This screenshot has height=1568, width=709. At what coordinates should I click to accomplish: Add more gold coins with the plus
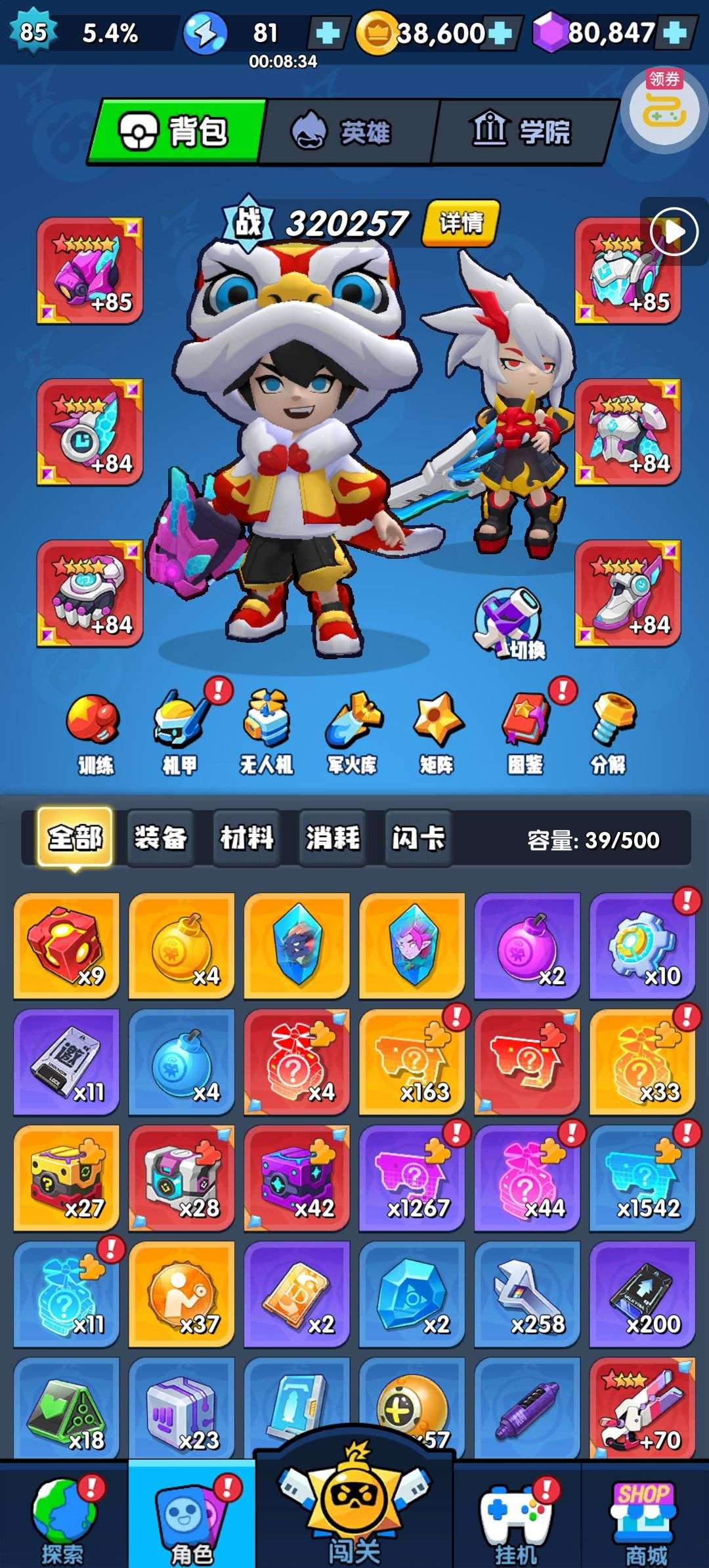(x=501, y=32)
